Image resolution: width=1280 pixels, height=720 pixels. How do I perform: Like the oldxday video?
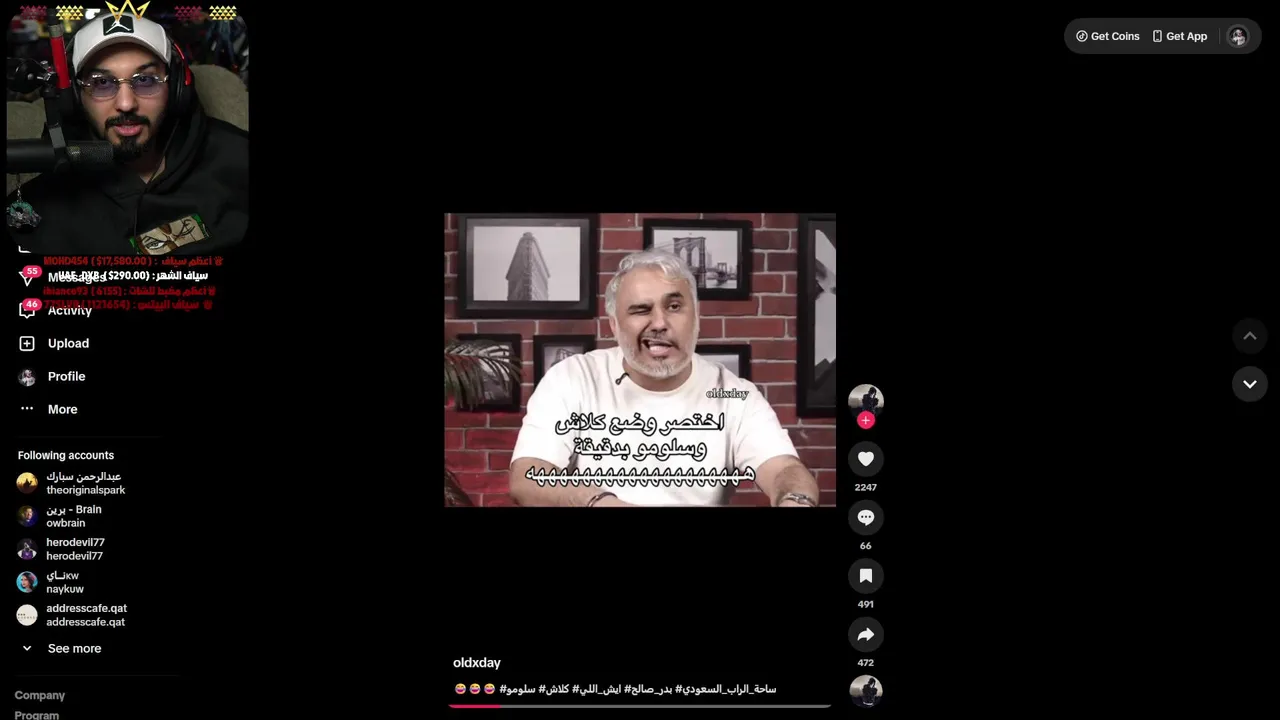866,459
